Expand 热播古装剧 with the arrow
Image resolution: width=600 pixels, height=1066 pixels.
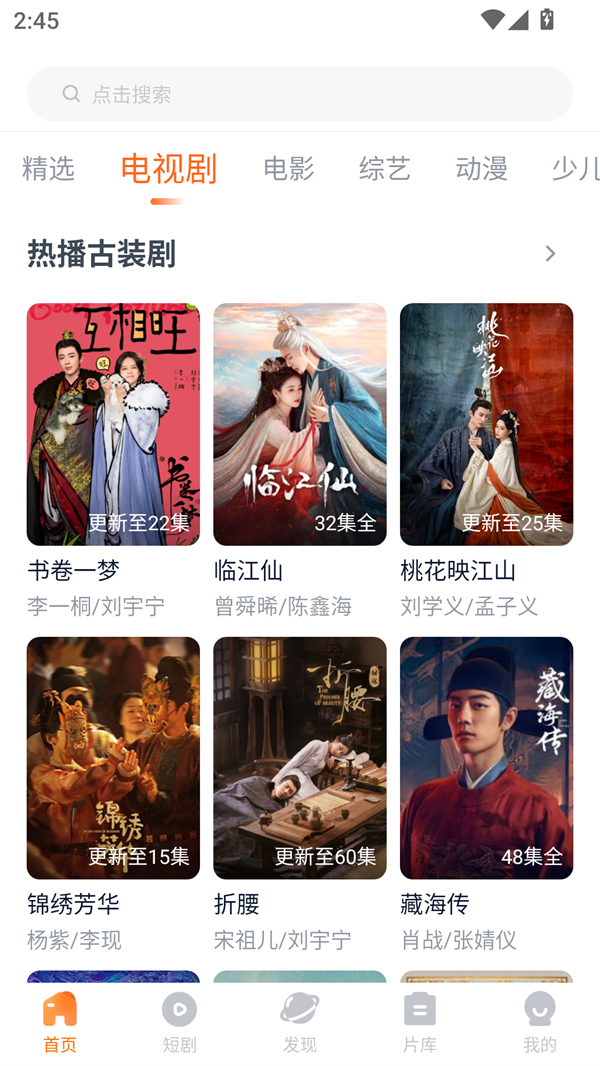pyautogui.click(x=550, y=254)
